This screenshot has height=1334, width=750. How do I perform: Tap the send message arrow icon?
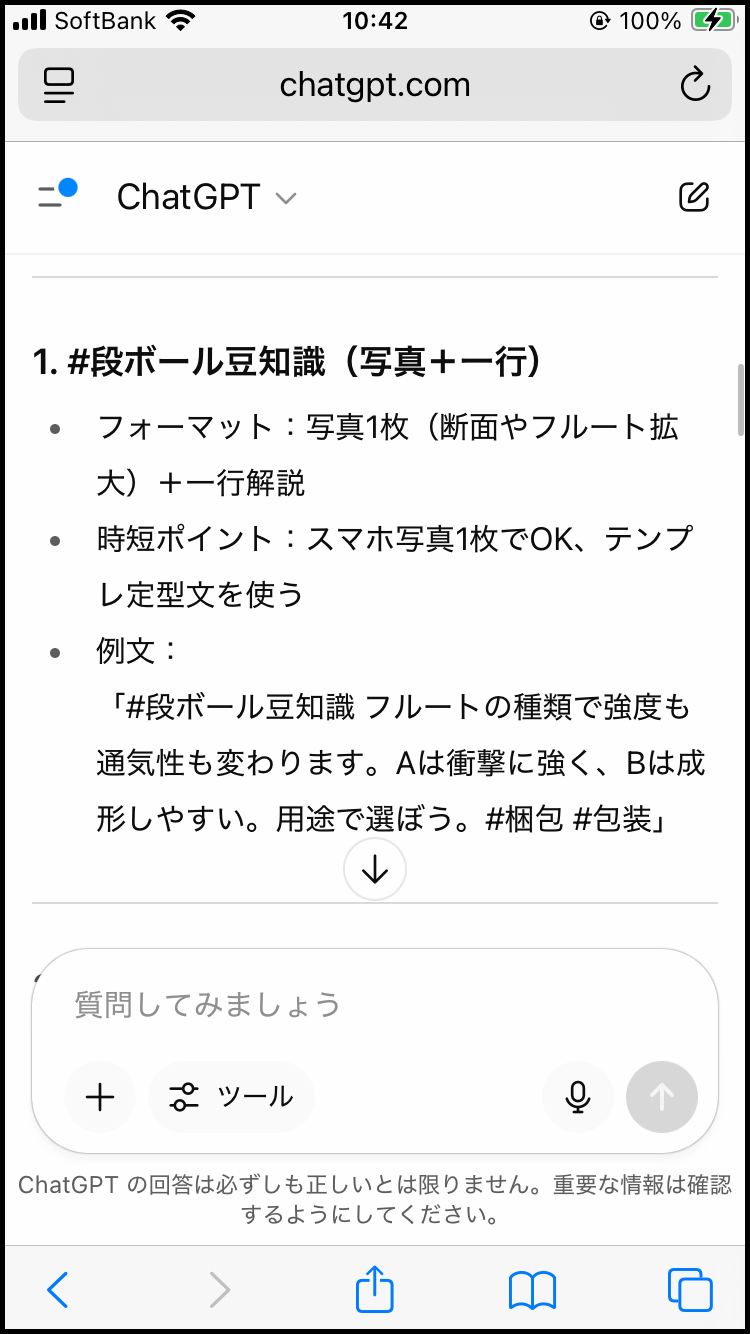click(x=662, y=1097)
